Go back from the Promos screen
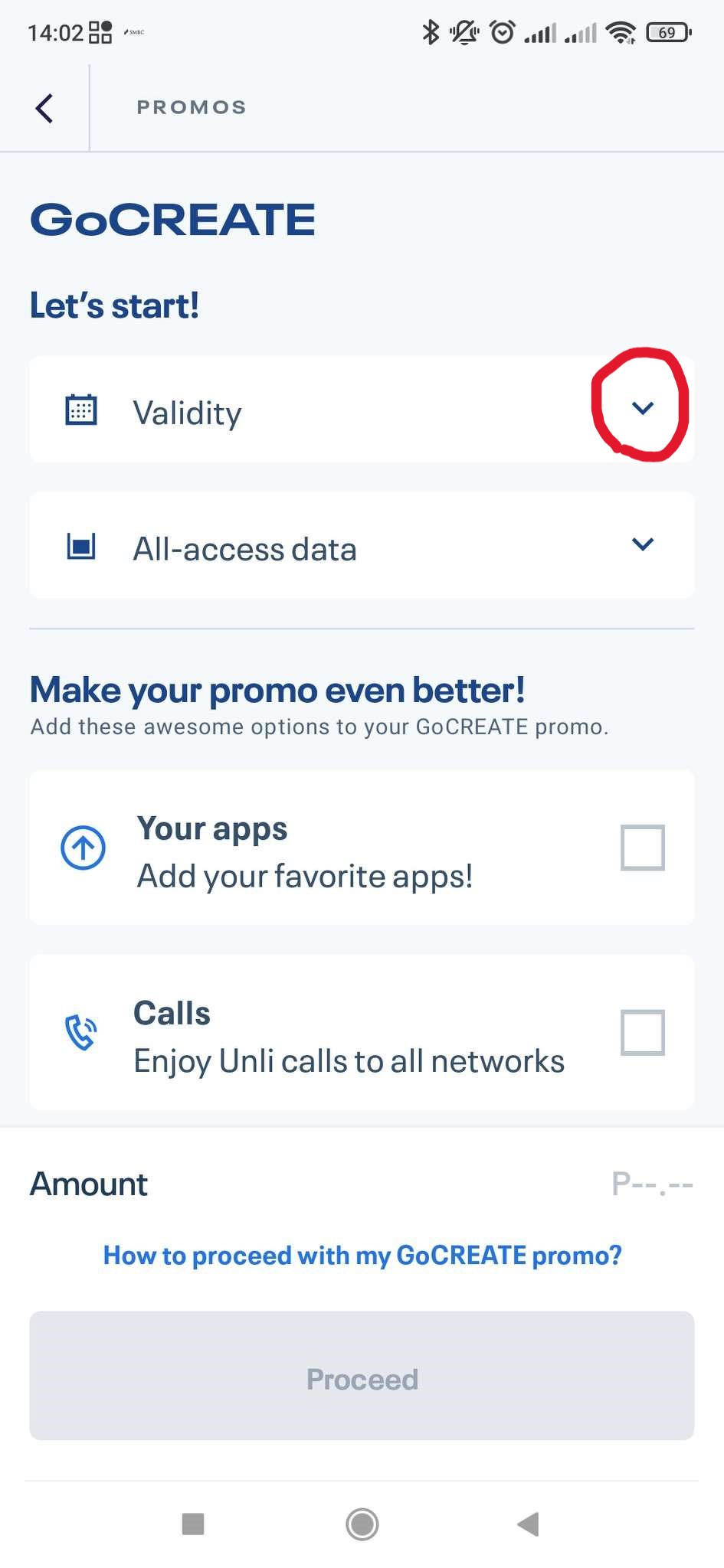Viewport: 724px width, 1568px height. pos(44,108)
